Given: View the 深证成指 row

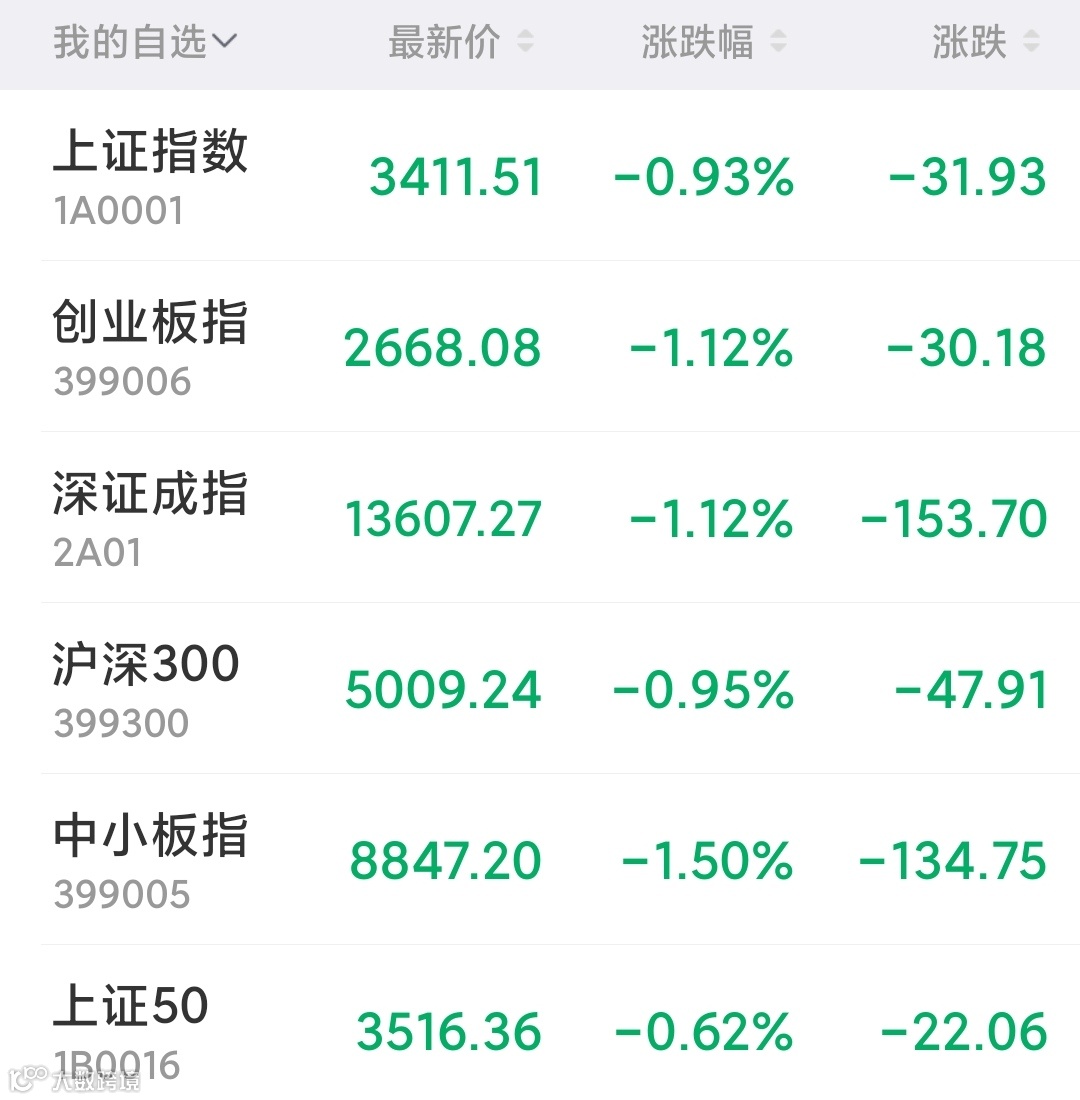Looking at the screenshot, I should point(540,518).
